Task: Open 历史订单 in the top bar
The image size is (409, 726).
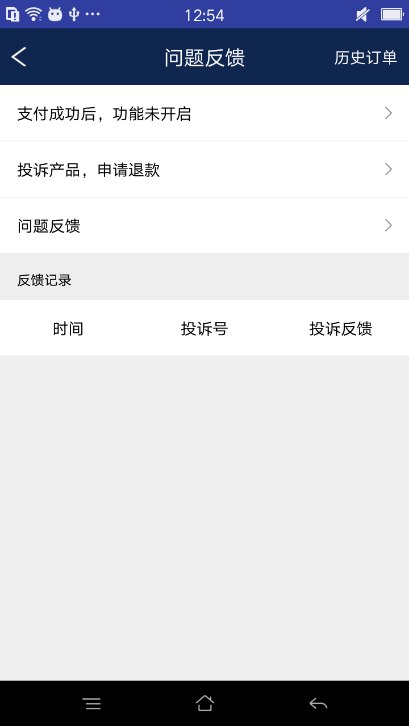Action: tap(365, 57)
